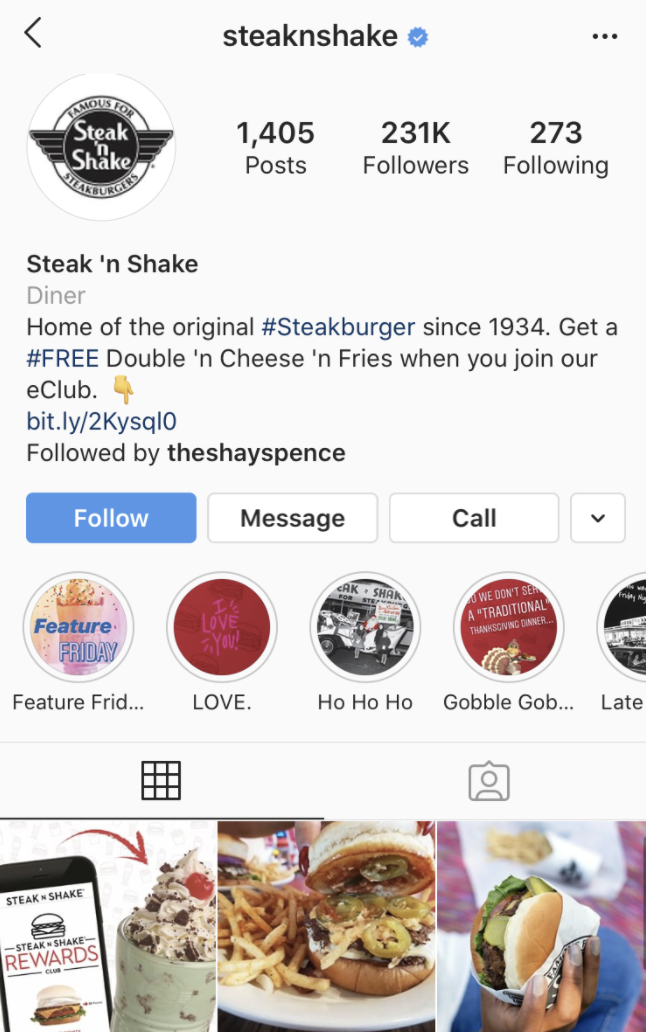
Task: Open the jalapeño burger and fries post
Action: 326,926
